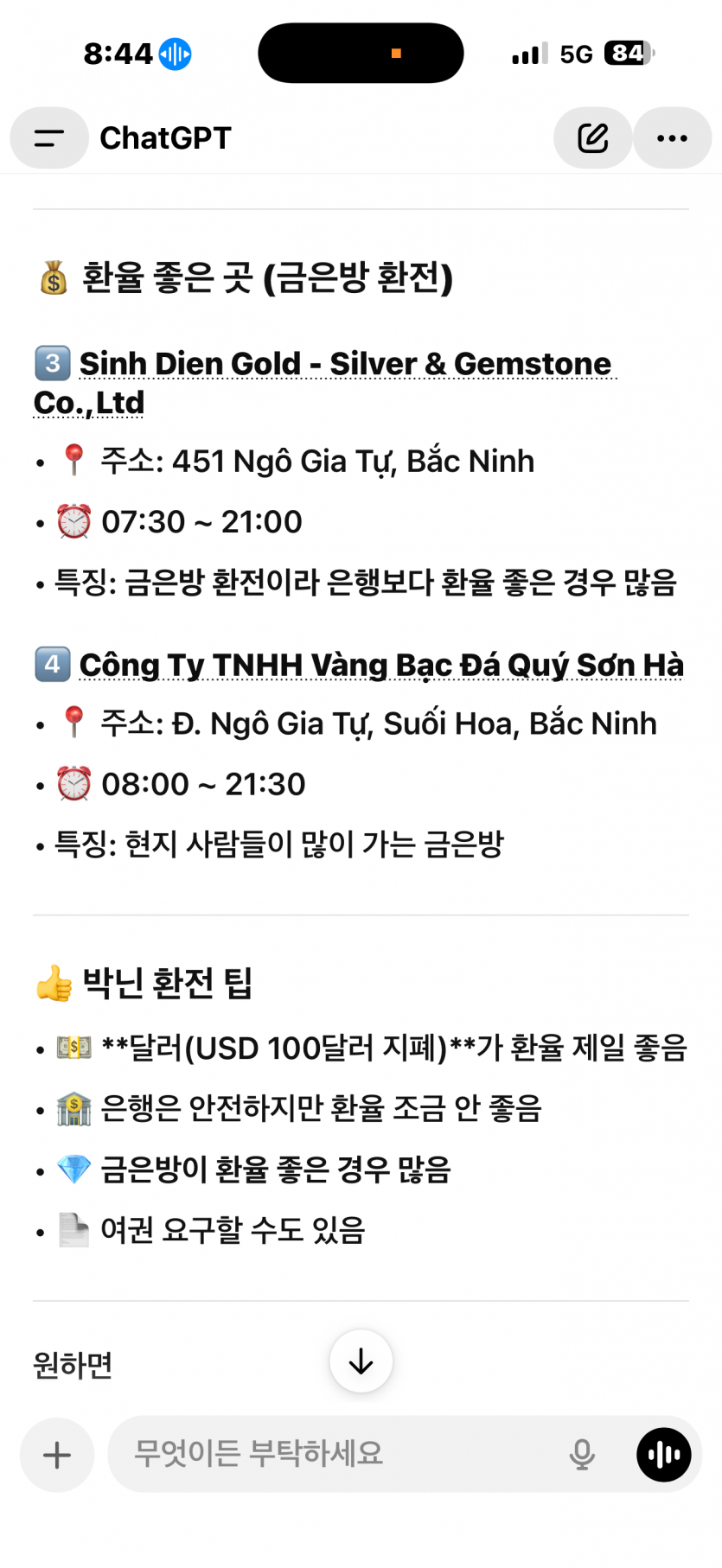
Task: Start a new chat with compose icon
Action: click(x=593, y=138)
